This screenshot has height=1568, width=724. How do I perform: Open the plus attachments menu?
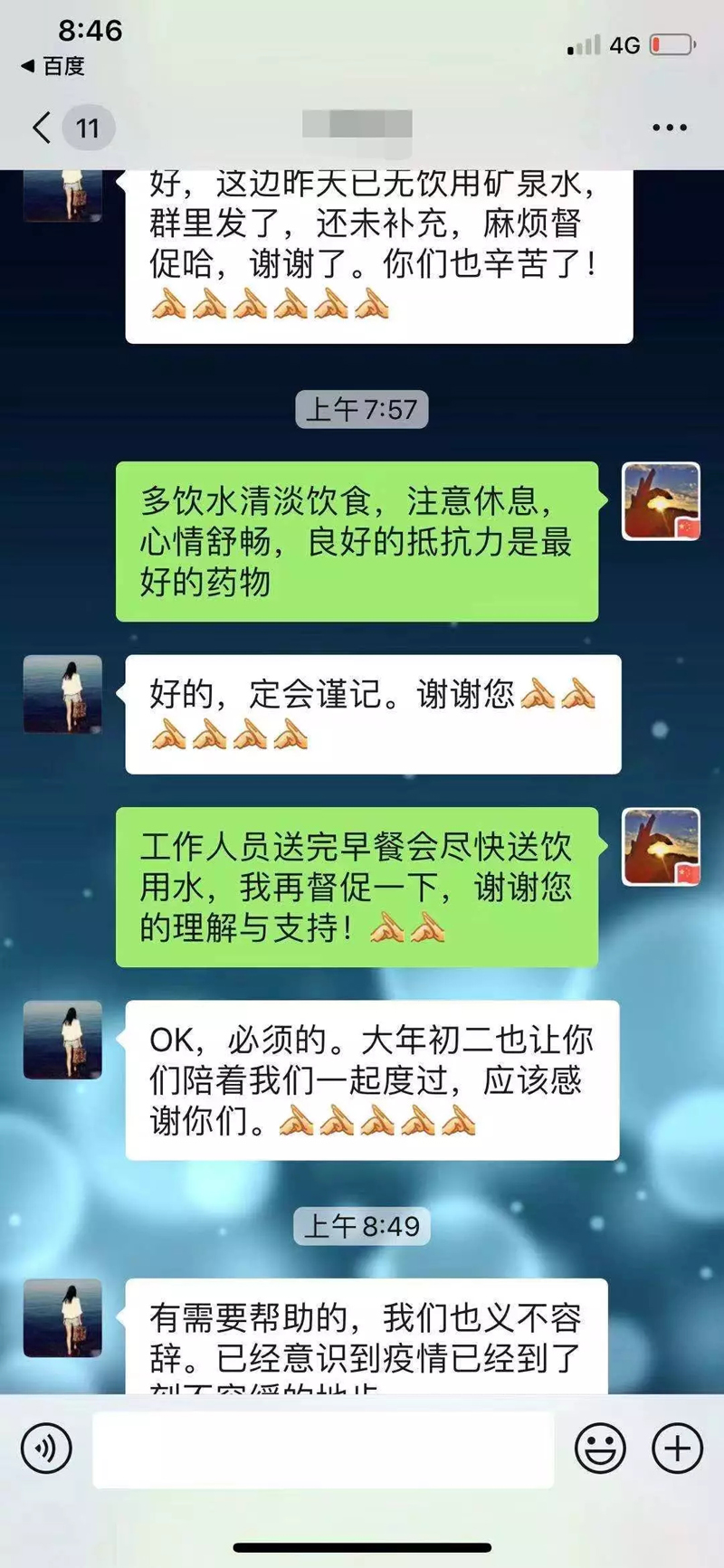(677, 1448)
